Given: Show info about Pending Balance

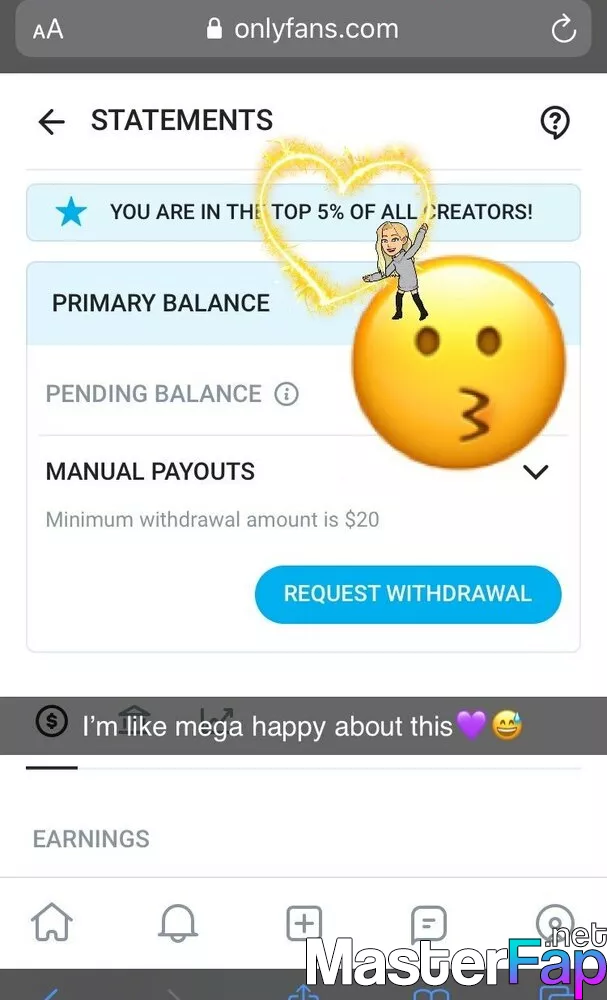Looking at the screenshot, I should 286,394.
